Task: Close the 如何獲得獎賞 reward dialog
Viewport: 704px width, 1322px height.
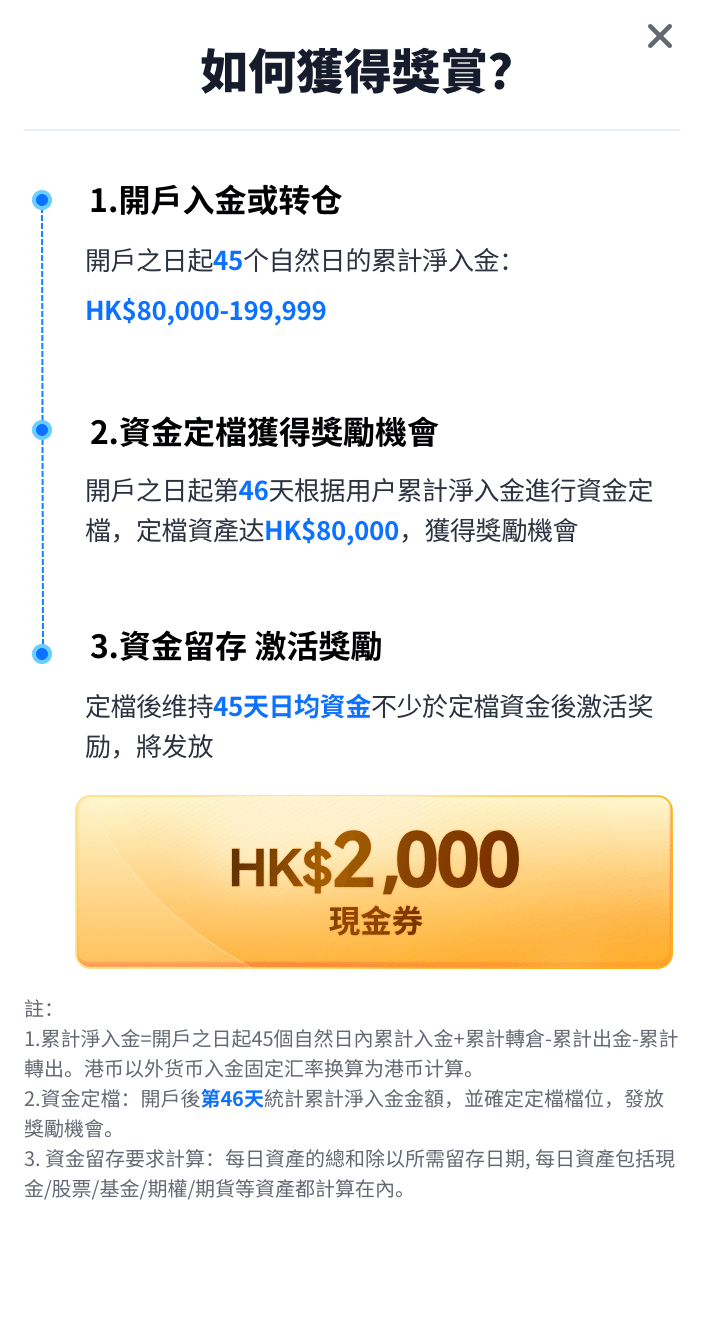Action: 660,36
